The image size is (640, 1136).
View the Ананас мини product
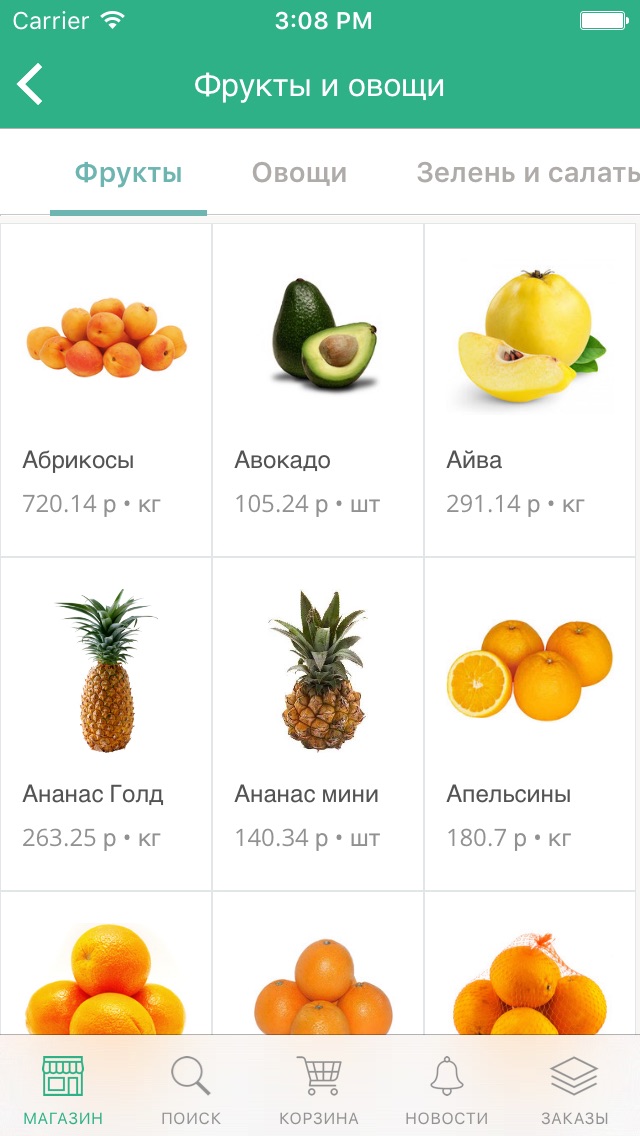pyautogui.click(x=318, y=724)
